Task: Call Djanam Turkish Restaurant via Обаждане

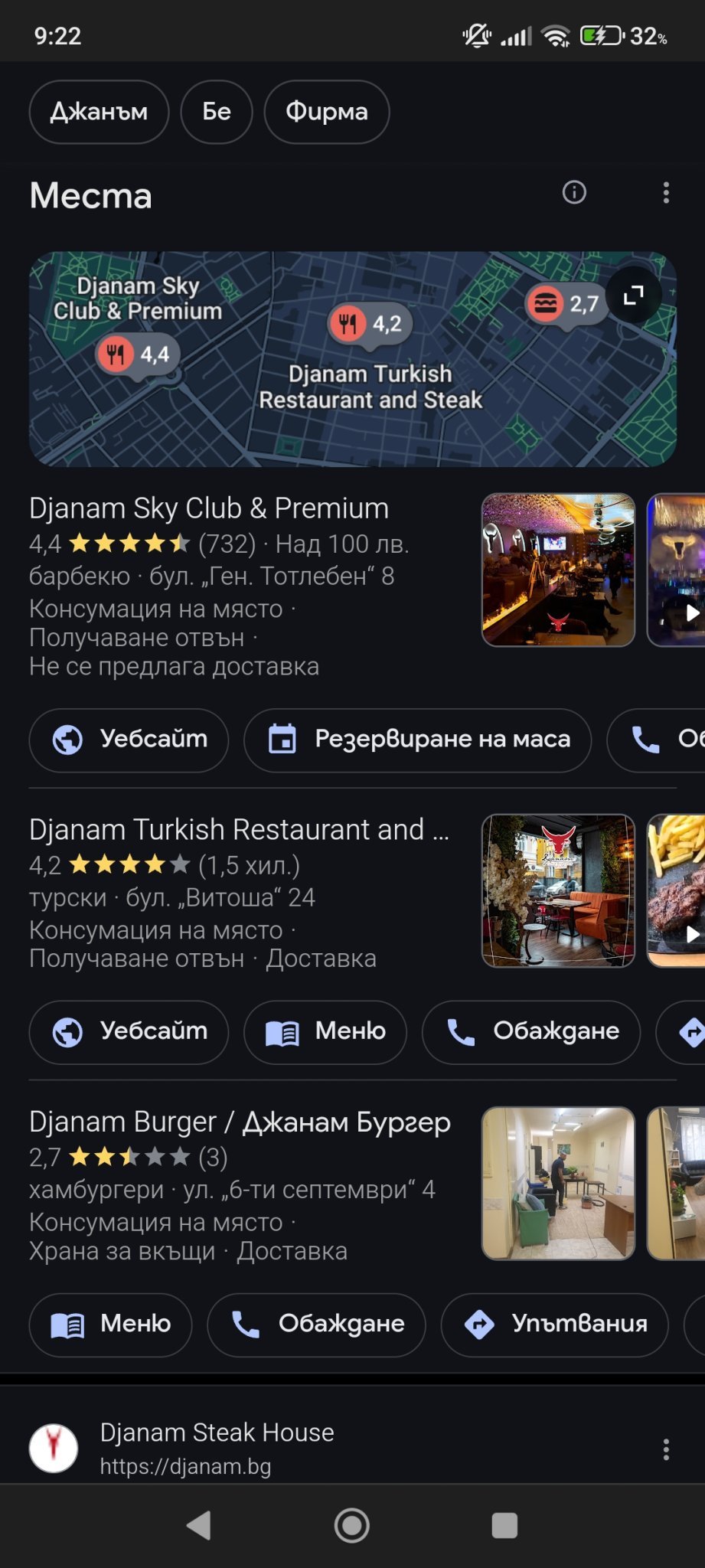Action: tap(531, 1031)
